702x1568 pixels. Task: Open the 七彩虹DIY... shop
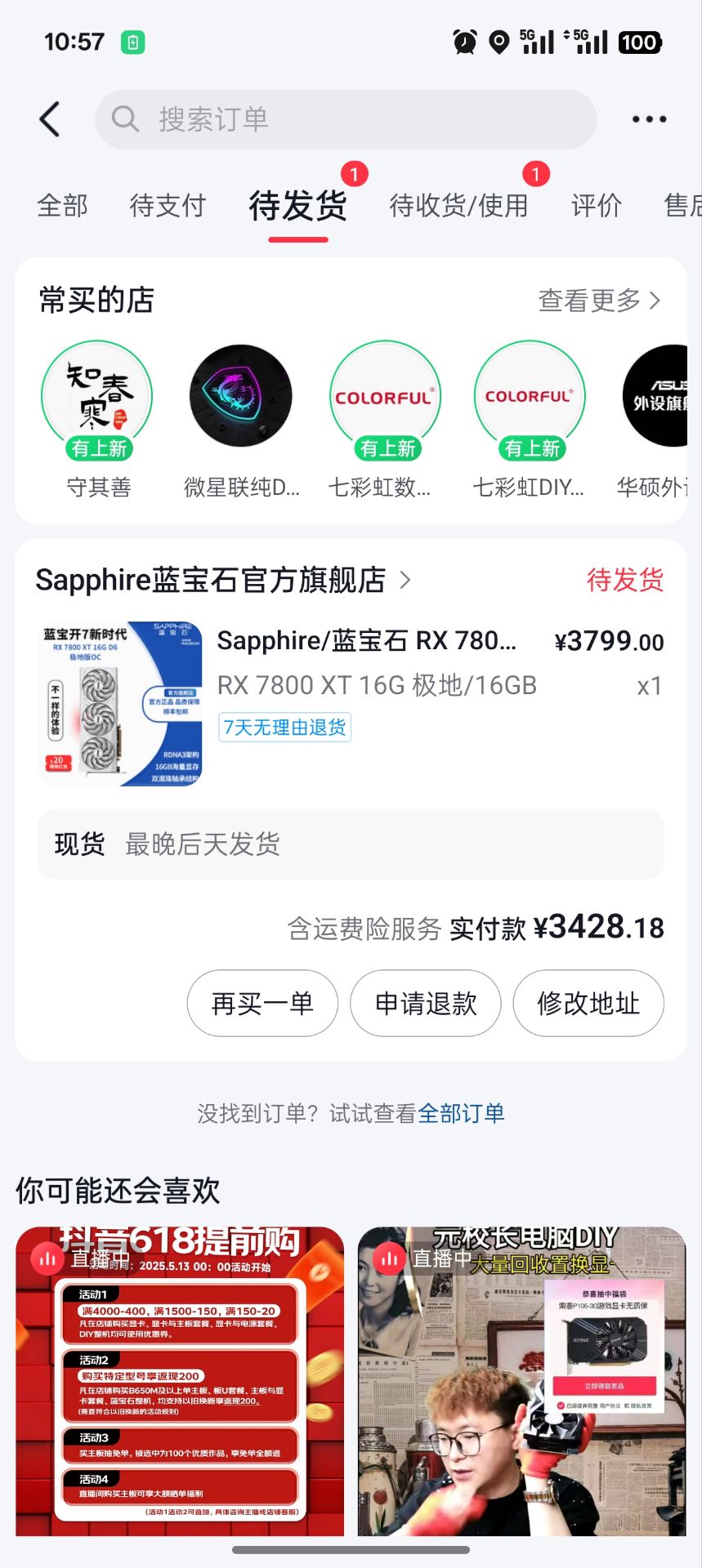(530, 397)
